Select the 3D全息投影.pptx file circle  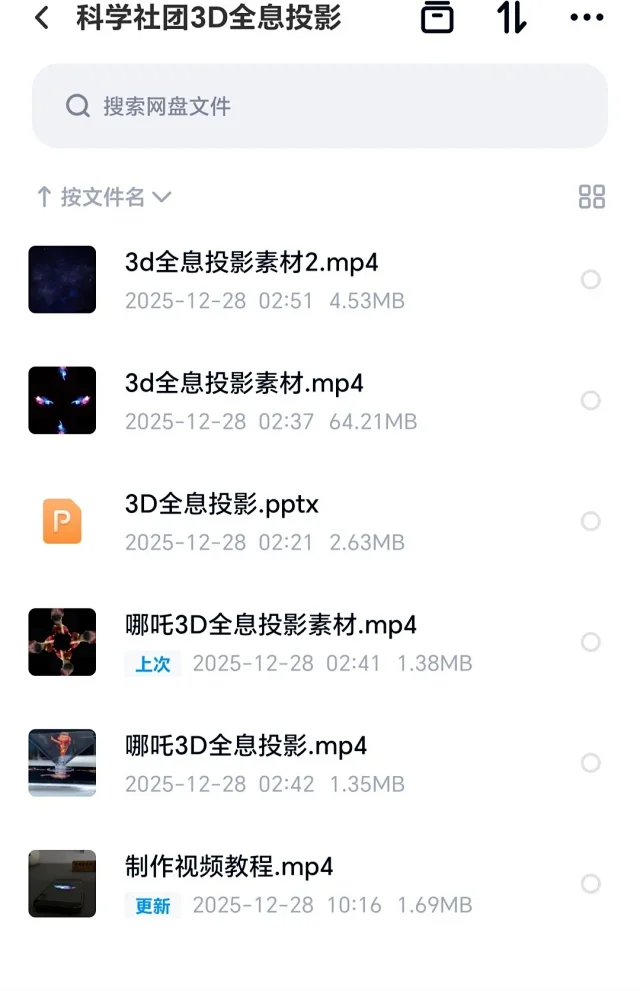coord(591,521)
